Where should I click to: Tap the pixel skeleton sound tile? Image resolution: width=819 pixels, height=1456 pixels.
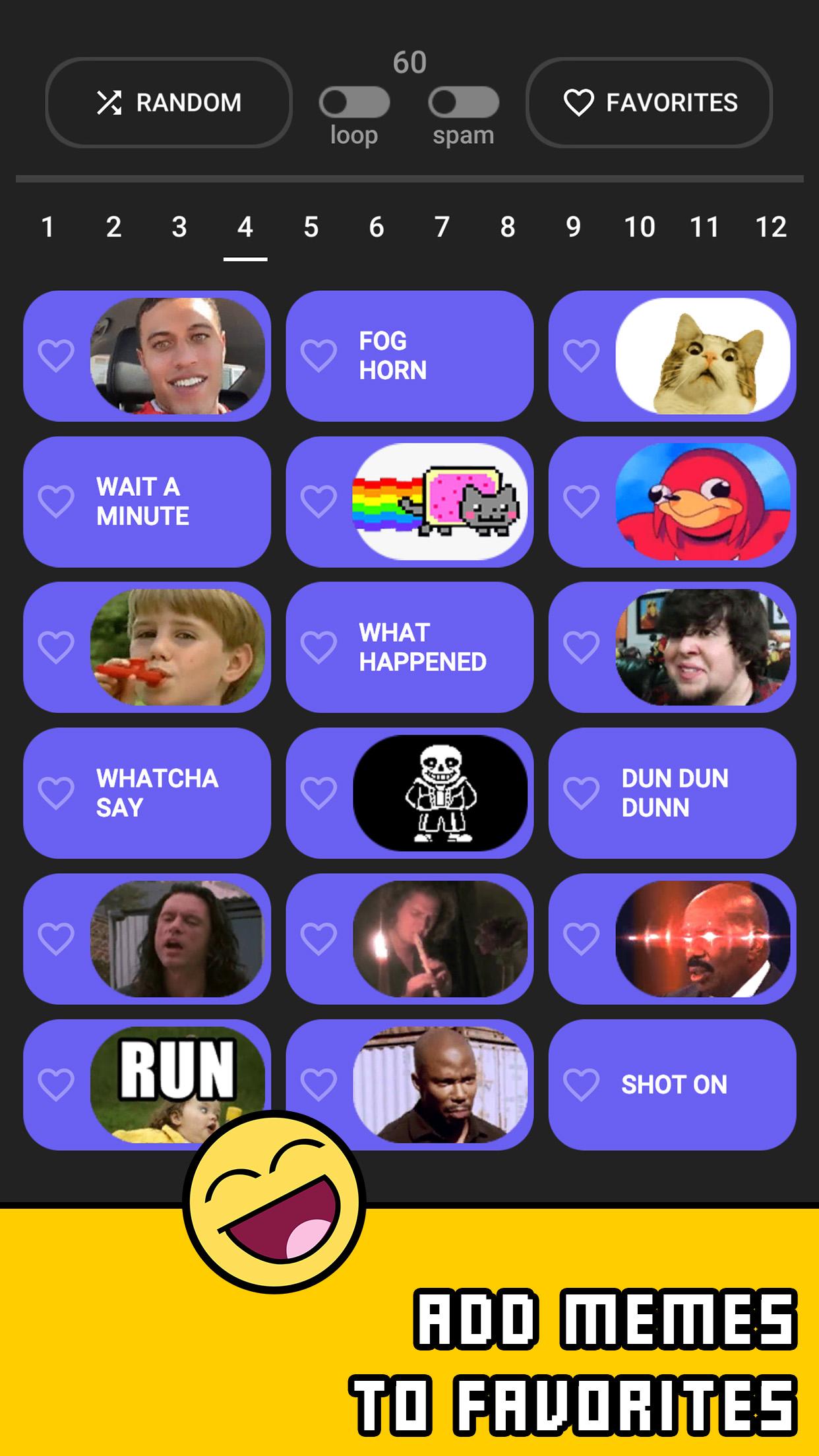[440, 793]
